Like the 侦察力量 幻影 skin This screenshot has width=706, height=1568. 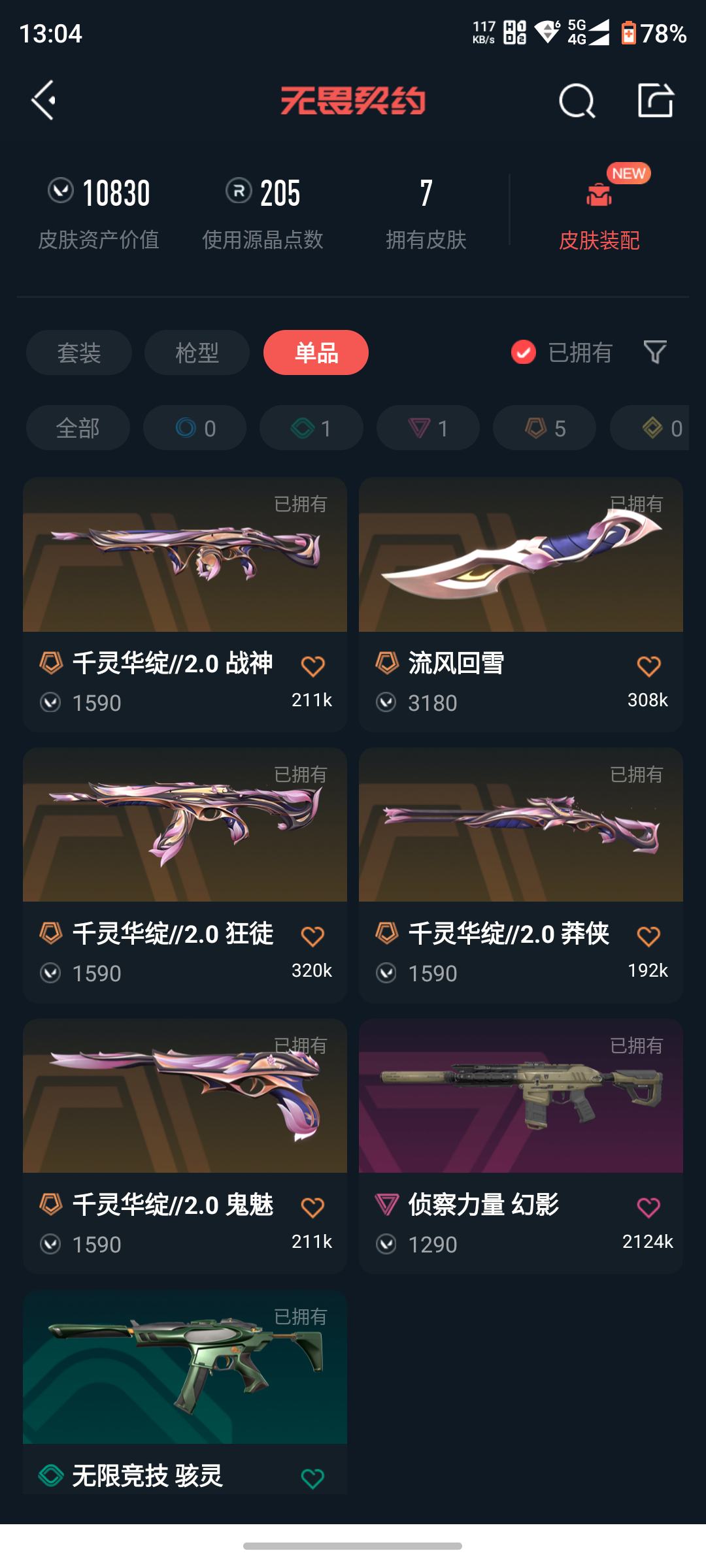[648, 1207]
